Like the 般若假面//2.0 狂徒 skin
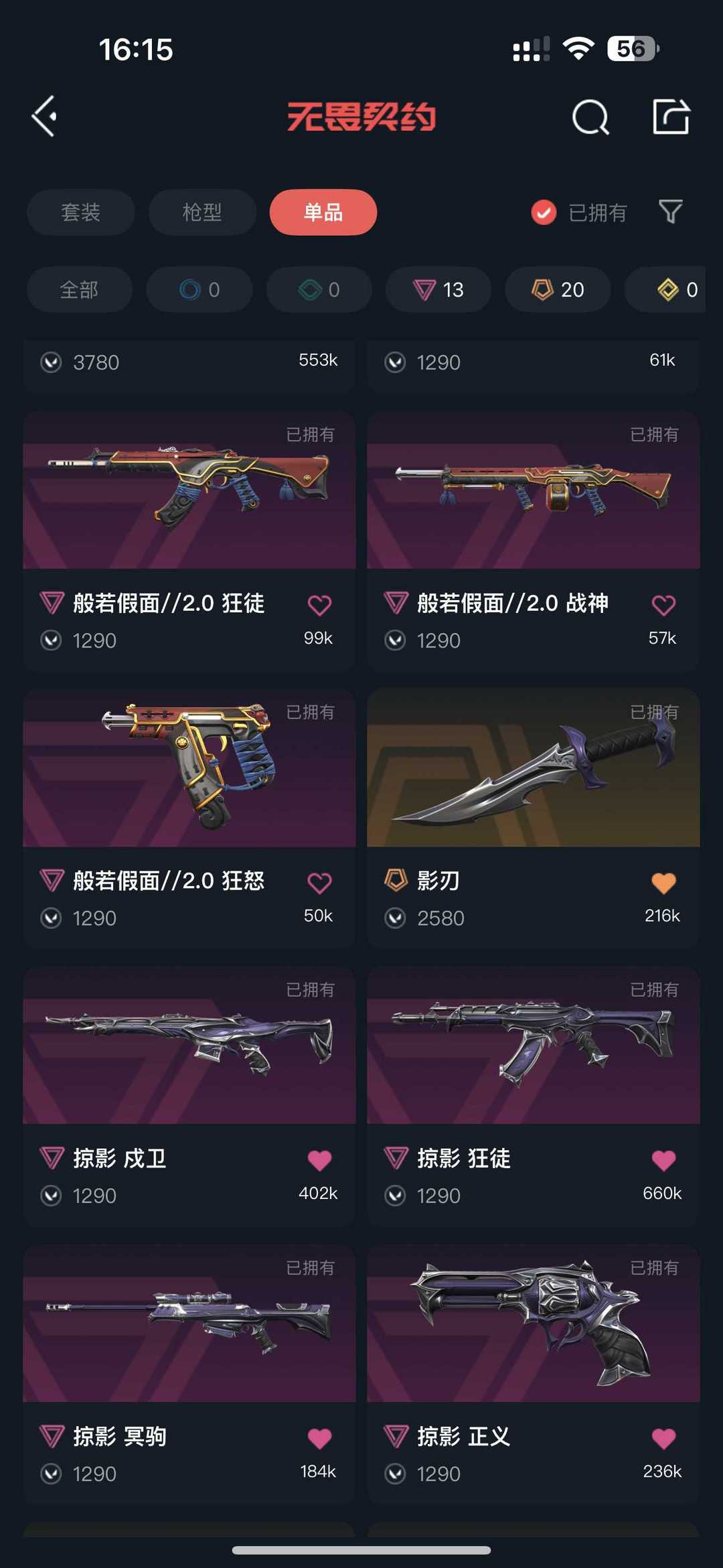The height and width of the screenshot is (1568, 723). pos(319,605)
